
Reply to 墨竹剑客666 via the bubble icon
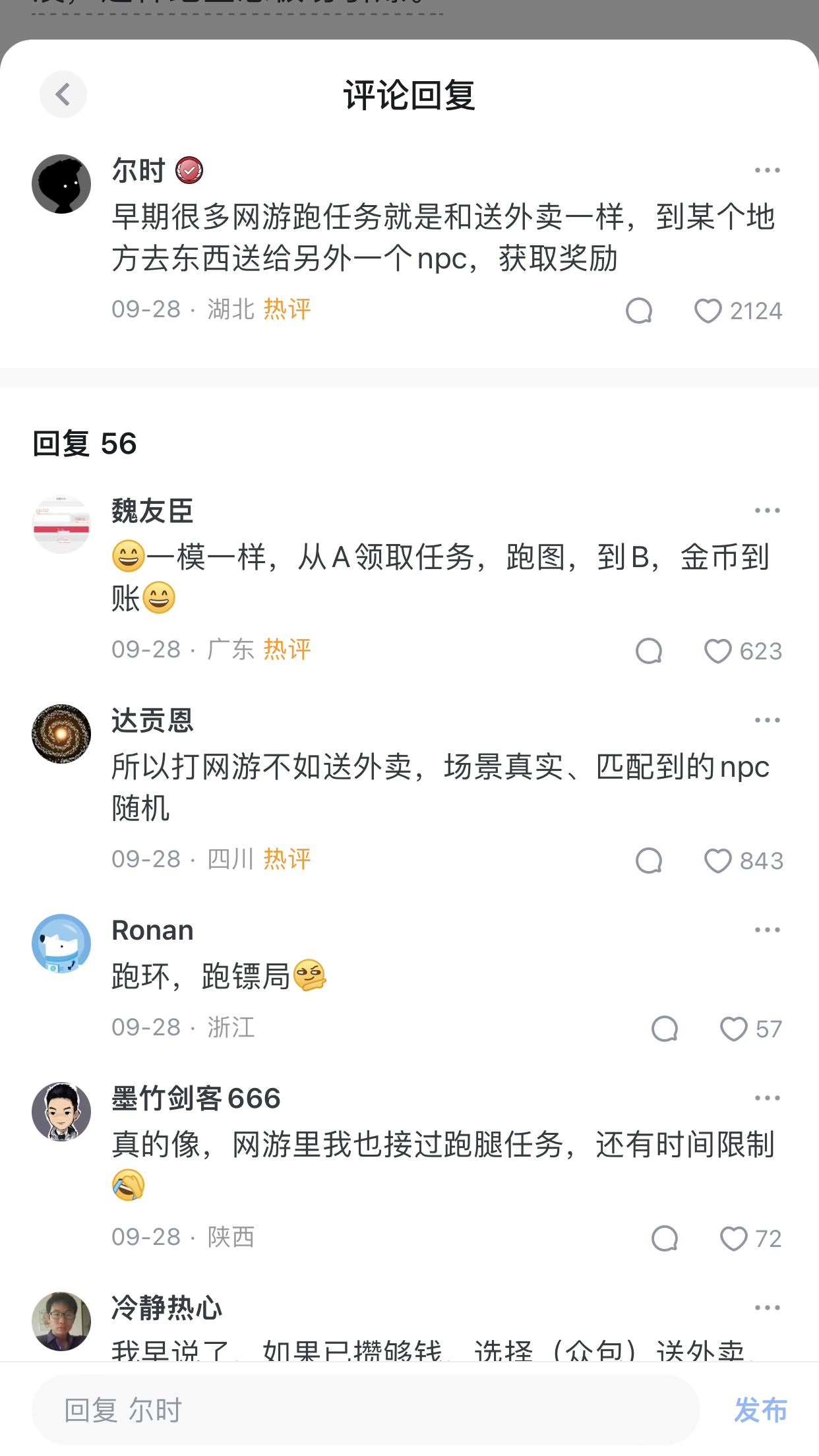tap(664, 1238)
